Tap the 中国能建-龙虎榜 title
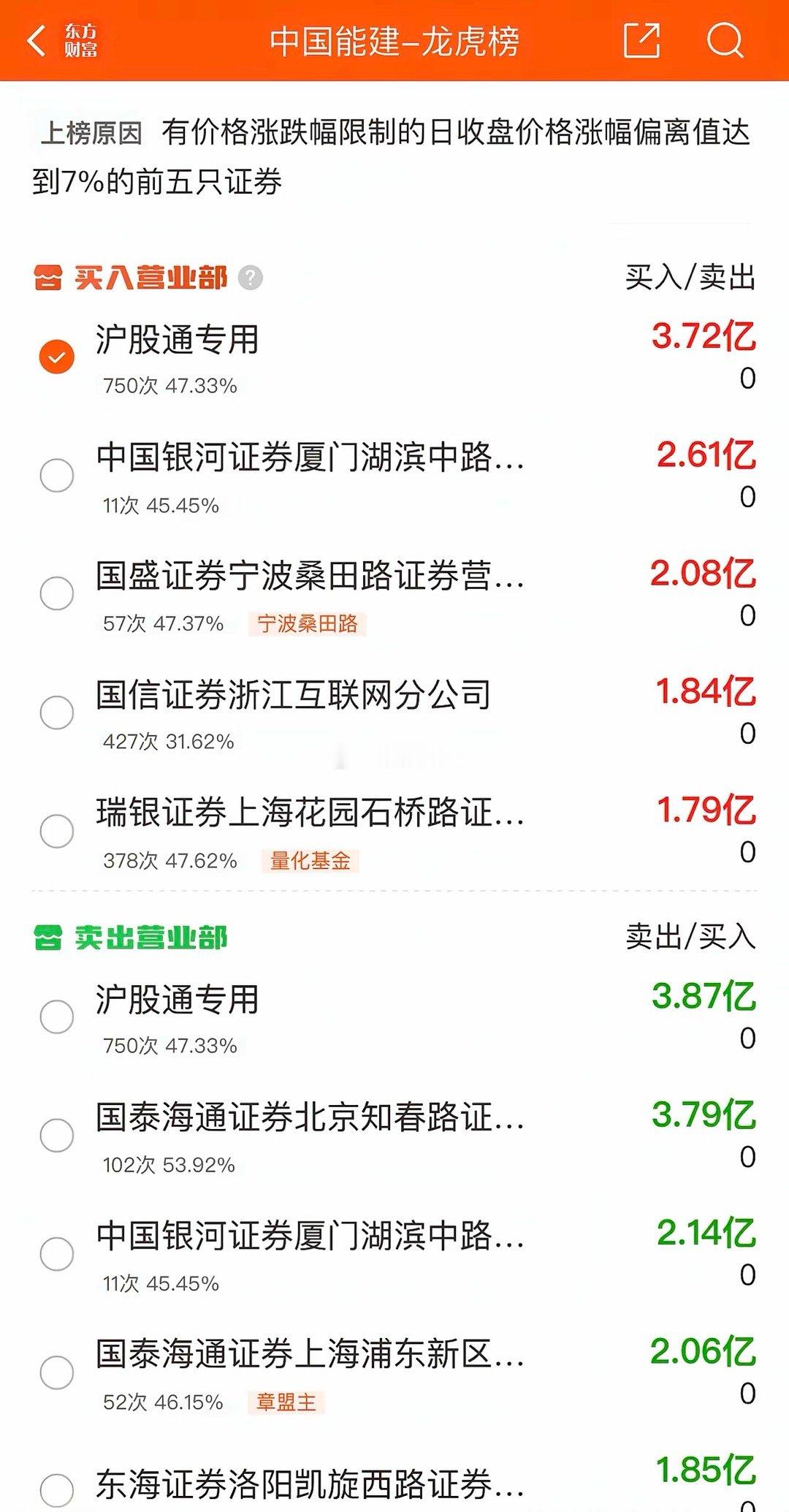 (x=394, y=42)
